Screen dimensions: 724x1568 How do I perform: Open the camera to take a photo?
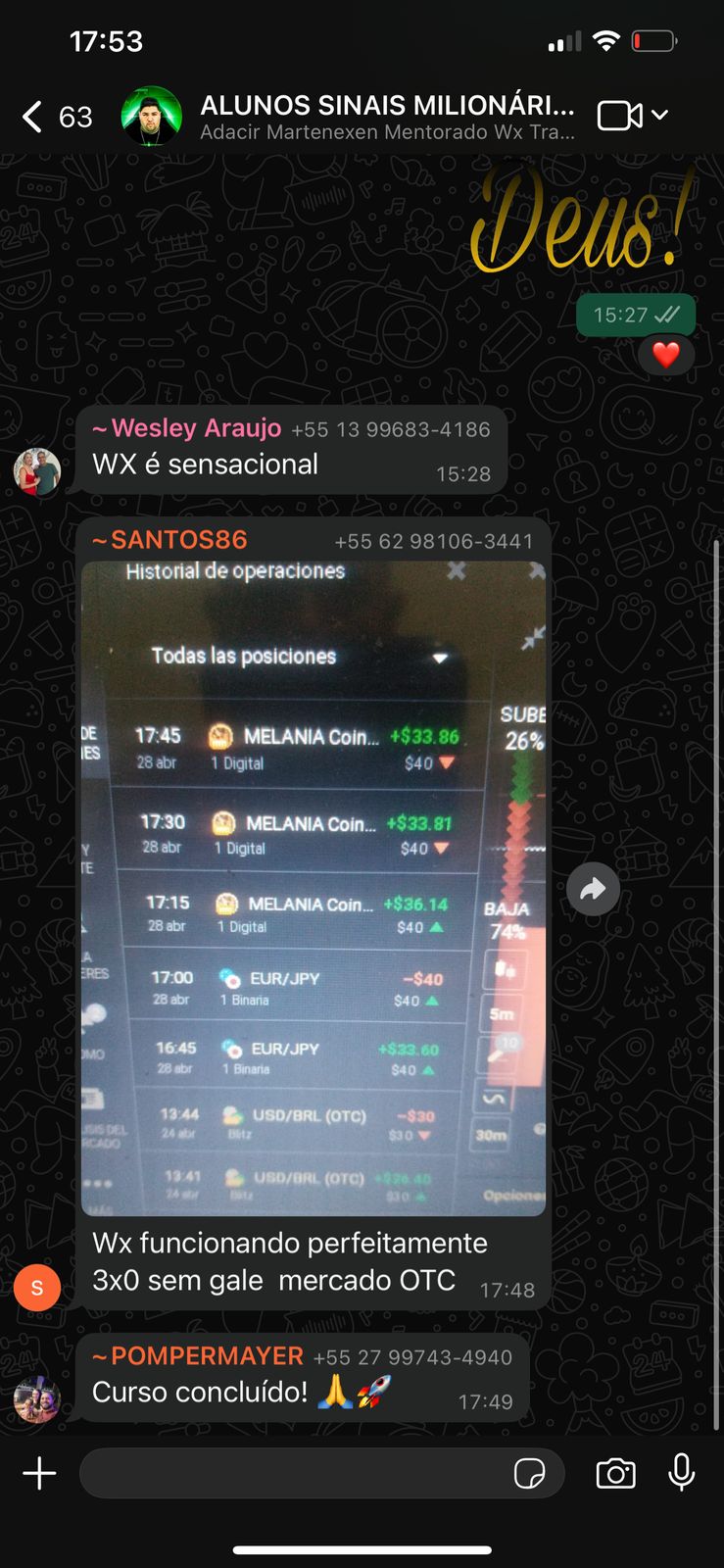coord(615,1473)
